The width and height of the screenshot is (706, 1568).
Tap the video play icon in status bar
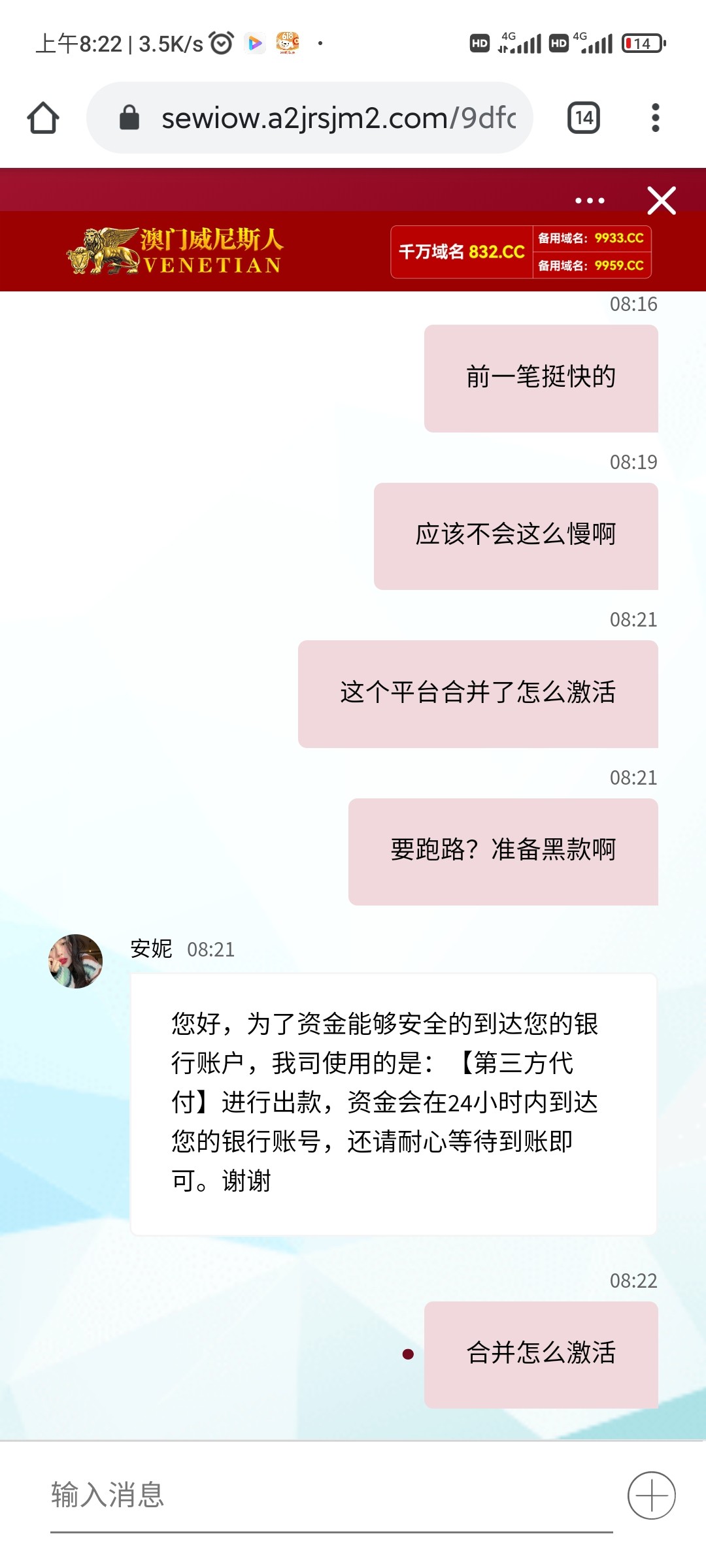click(255, 42)
